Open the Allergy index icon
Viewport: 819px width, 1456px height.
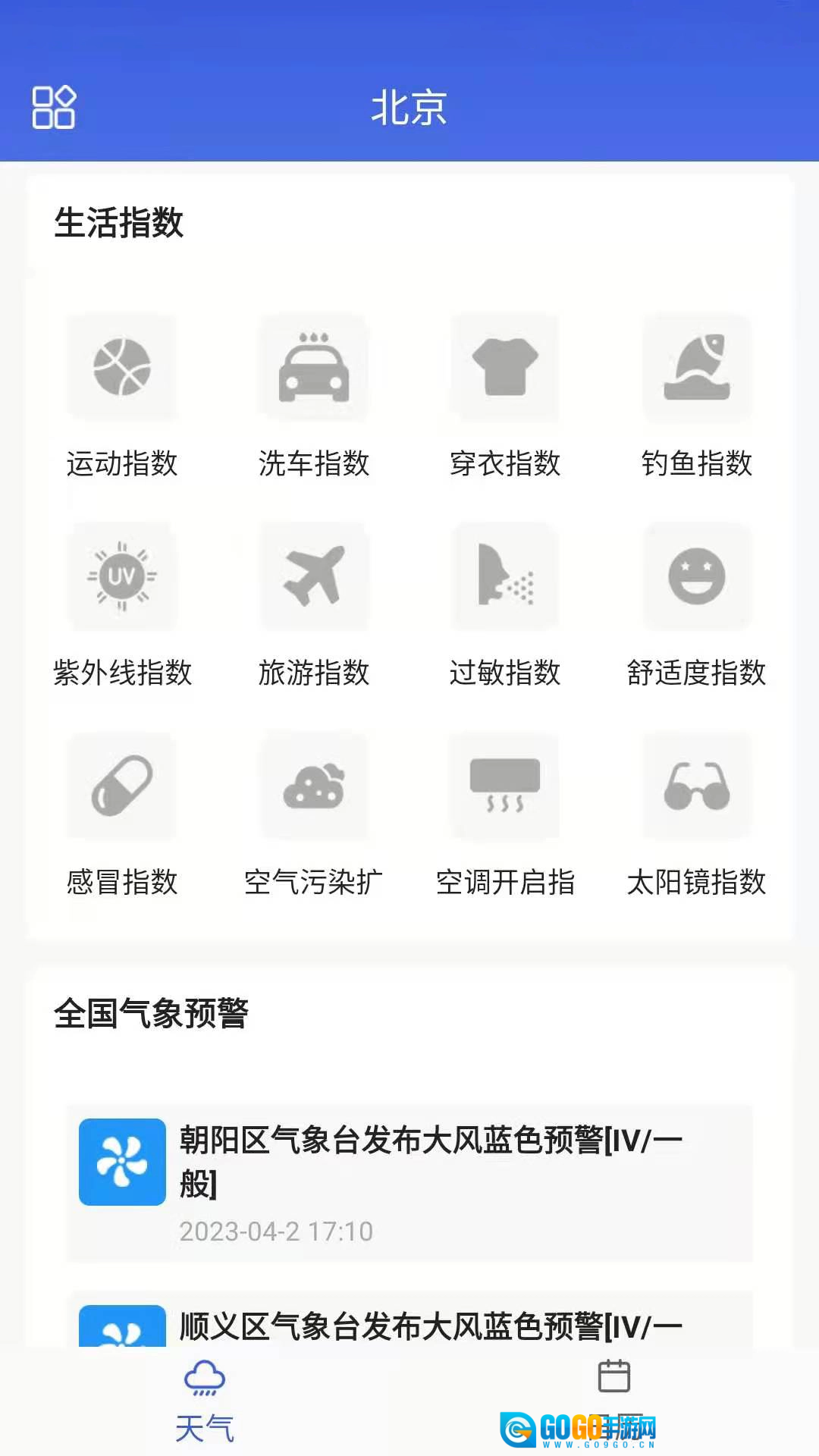pyautogui.click(x=505, y=576)
